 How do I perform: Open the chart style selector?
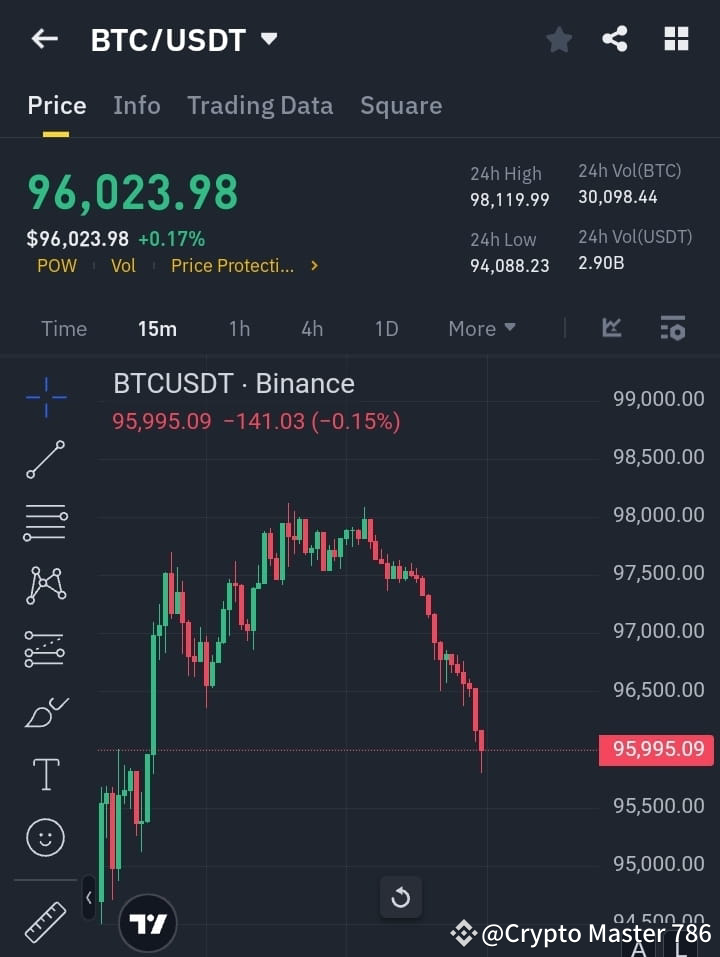tap(611, 328)
